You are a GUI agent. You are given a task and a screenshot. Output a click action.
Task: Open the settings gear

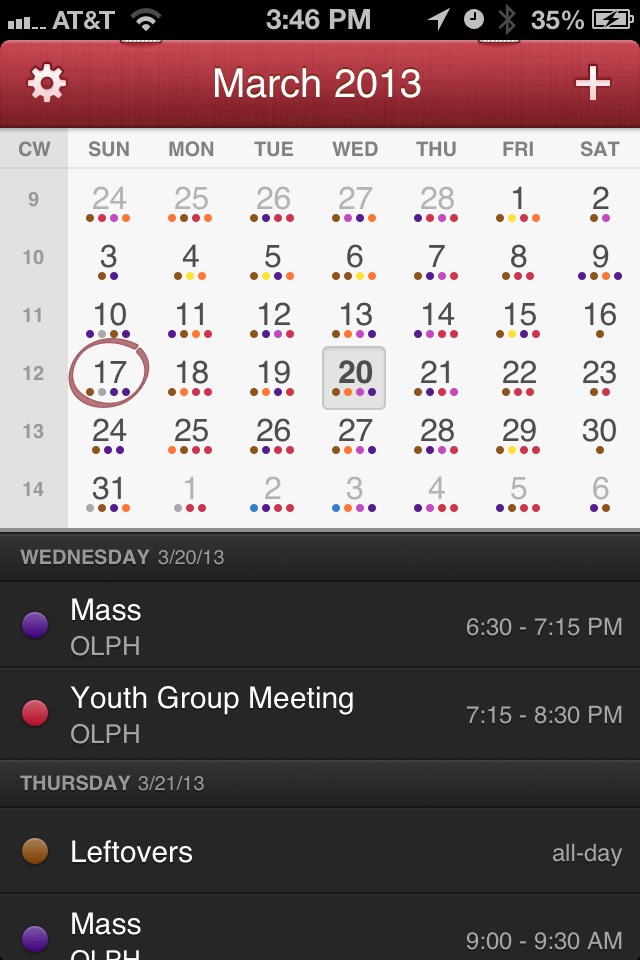click(47, 84)
